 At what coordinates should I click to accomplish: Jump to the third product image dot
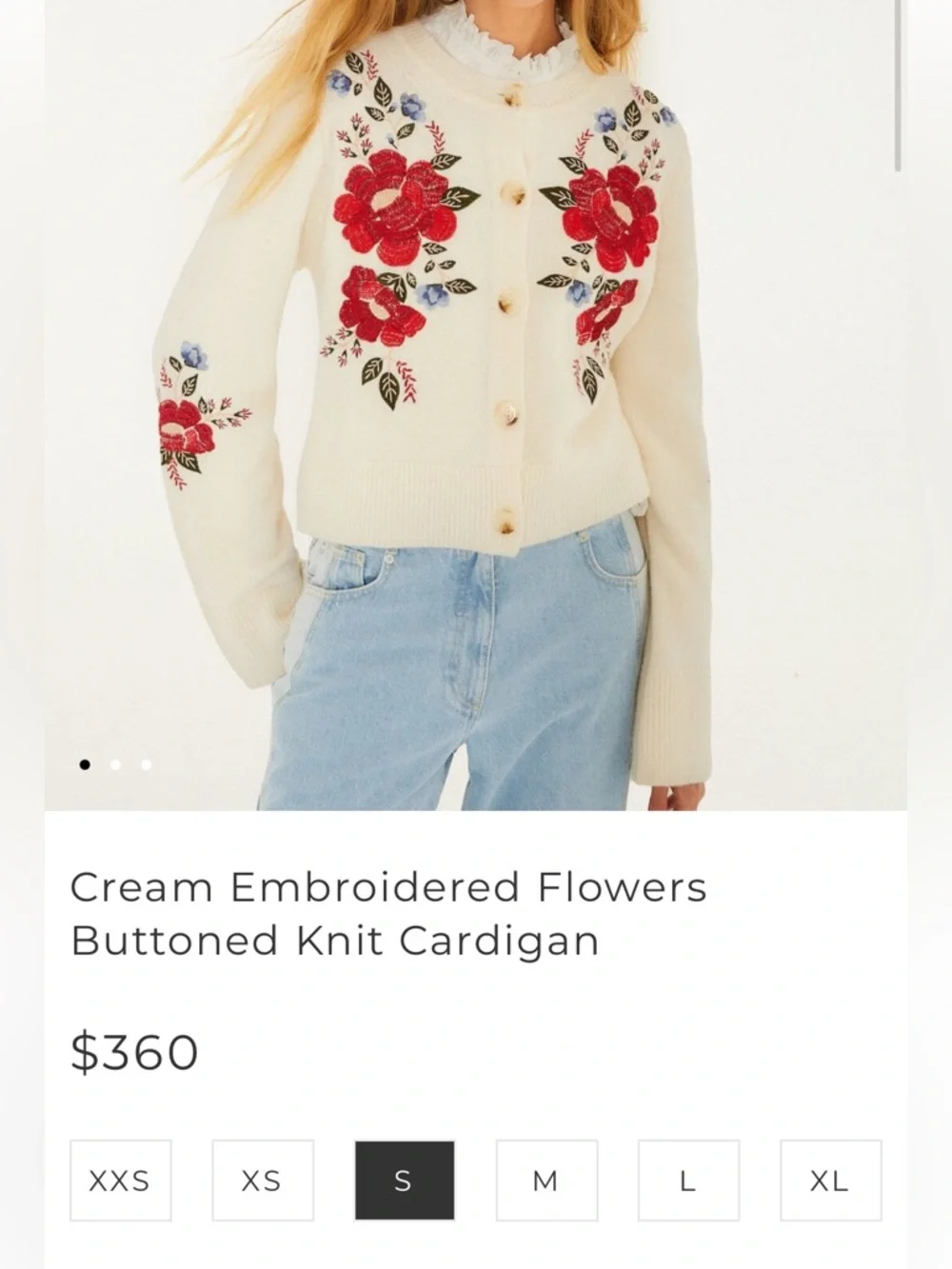[x=145, y=764]
